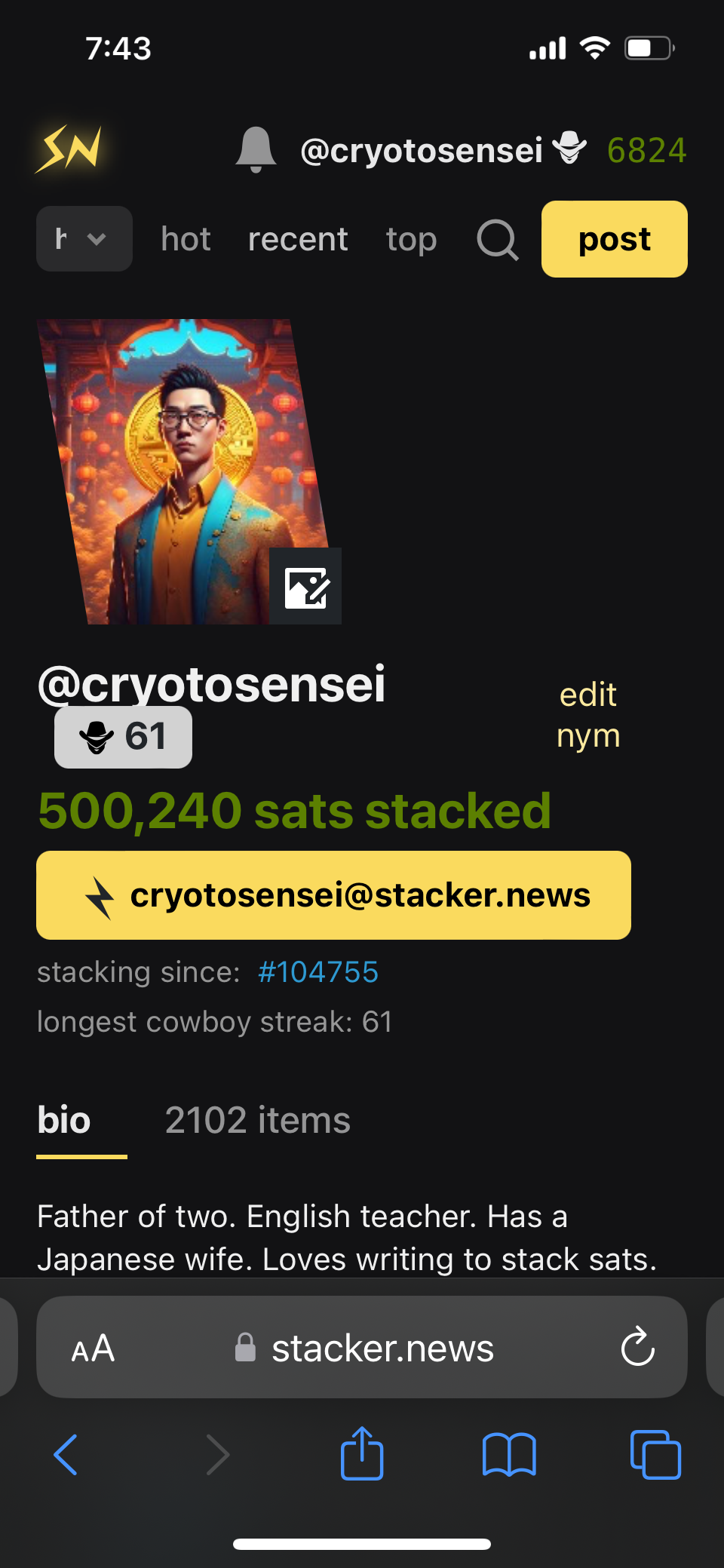Open Safari tabs overview
Screen dimensions: 724x1568
point(655,1453)
